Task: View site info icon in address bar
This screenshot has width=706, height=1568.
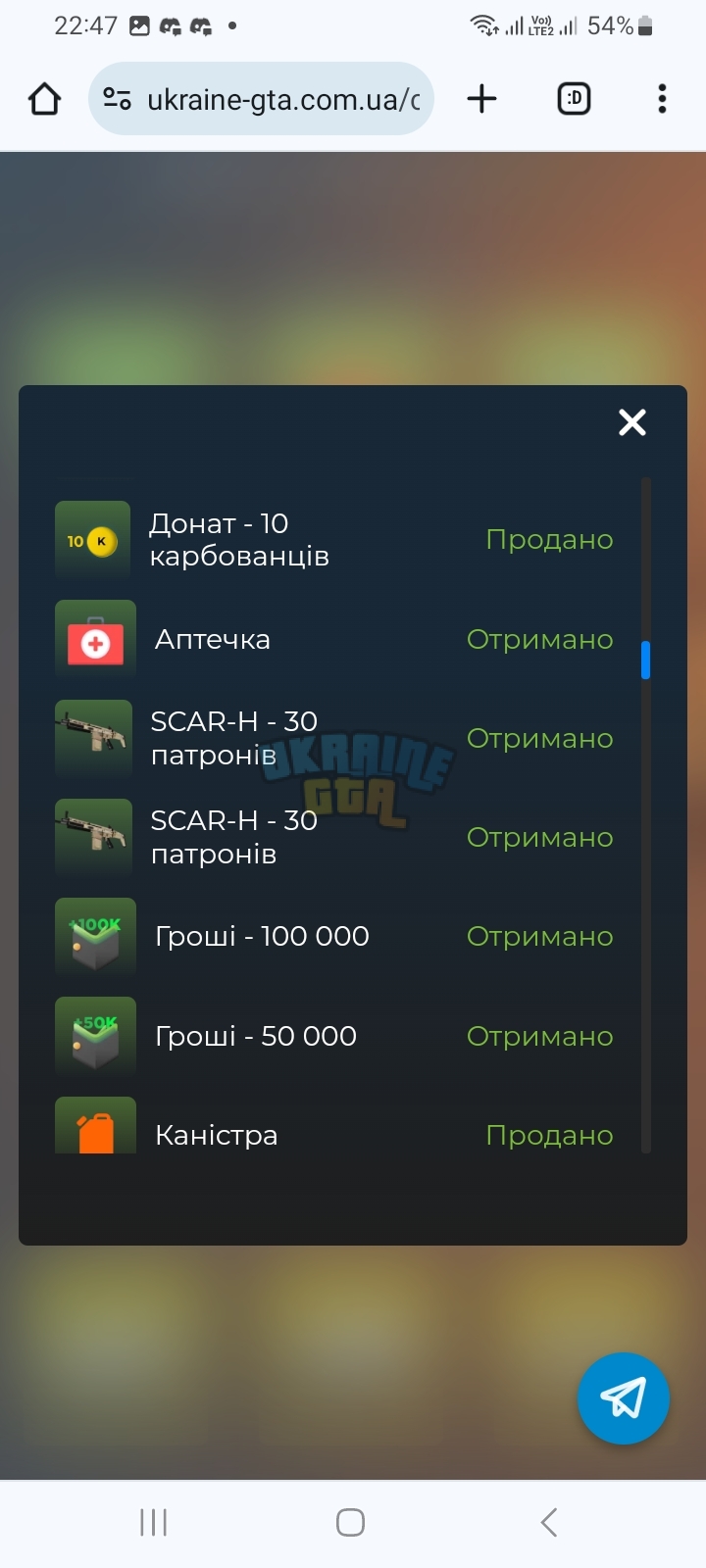Action: coord(118,99)
